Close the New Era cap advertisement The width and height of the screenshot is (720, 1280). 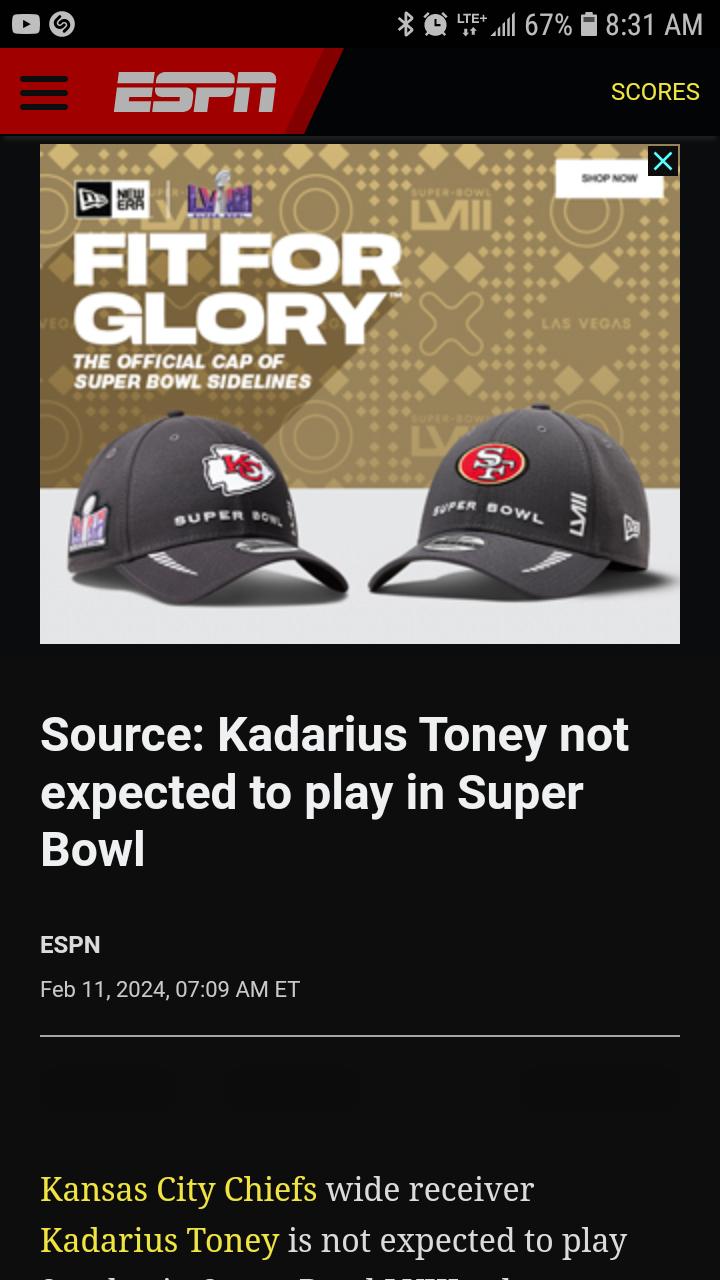pos(662,162)
